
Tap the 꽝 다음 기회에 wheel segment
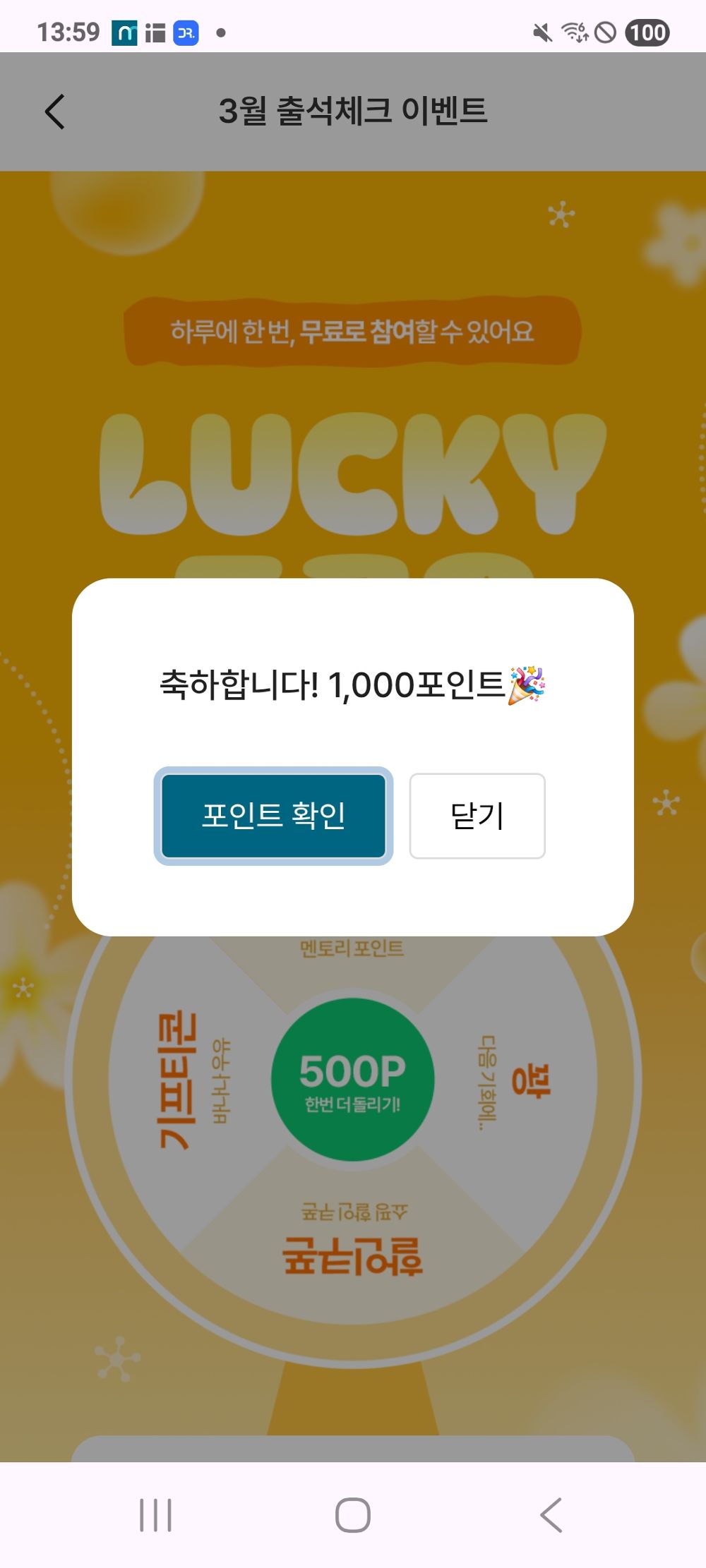tap(522, 1080)
